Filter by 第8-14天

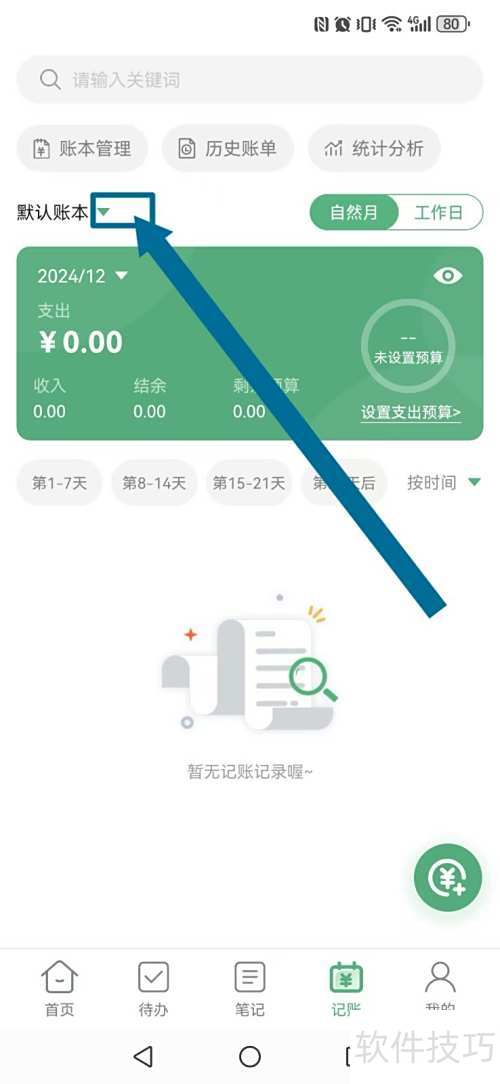tap(154, 483)
